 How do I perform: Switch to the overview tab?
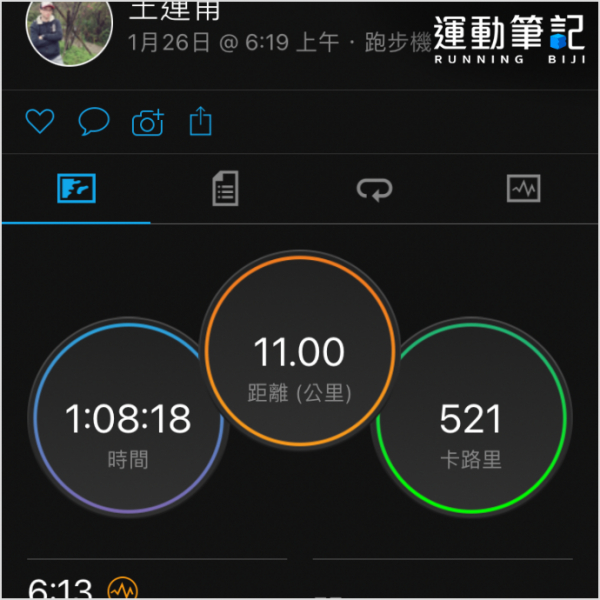[76, 188]
